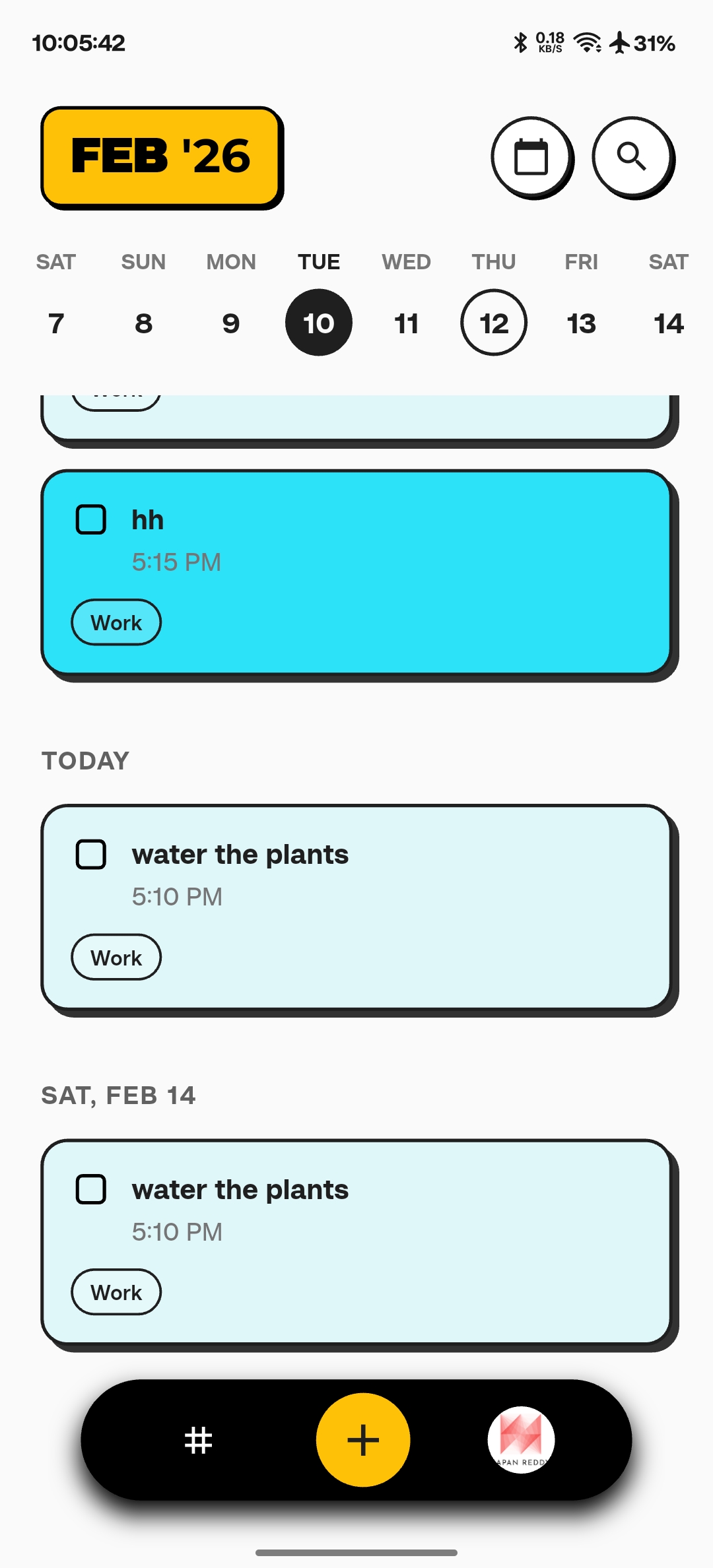Open the profile avatar
The image size is (713, 1568).
click(521, 1440)
